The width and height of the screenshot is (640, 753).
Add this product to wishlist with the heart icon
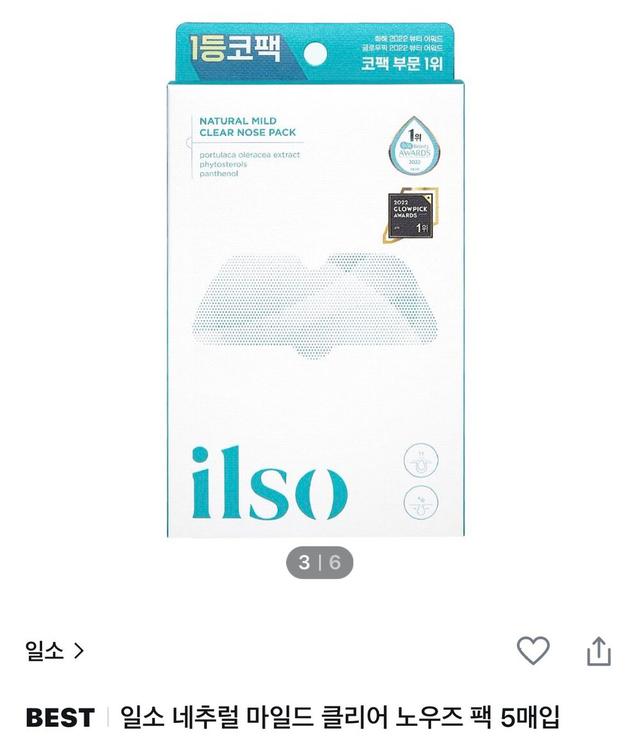pos(533,650)
